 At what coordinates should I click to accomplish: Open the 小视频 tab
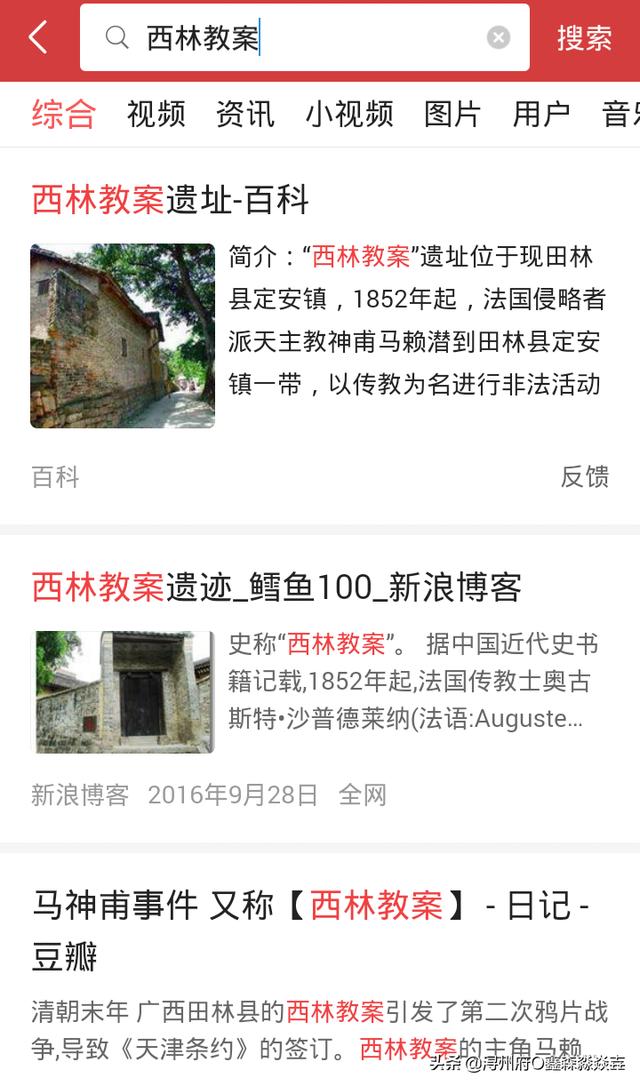tap(349, 114)
